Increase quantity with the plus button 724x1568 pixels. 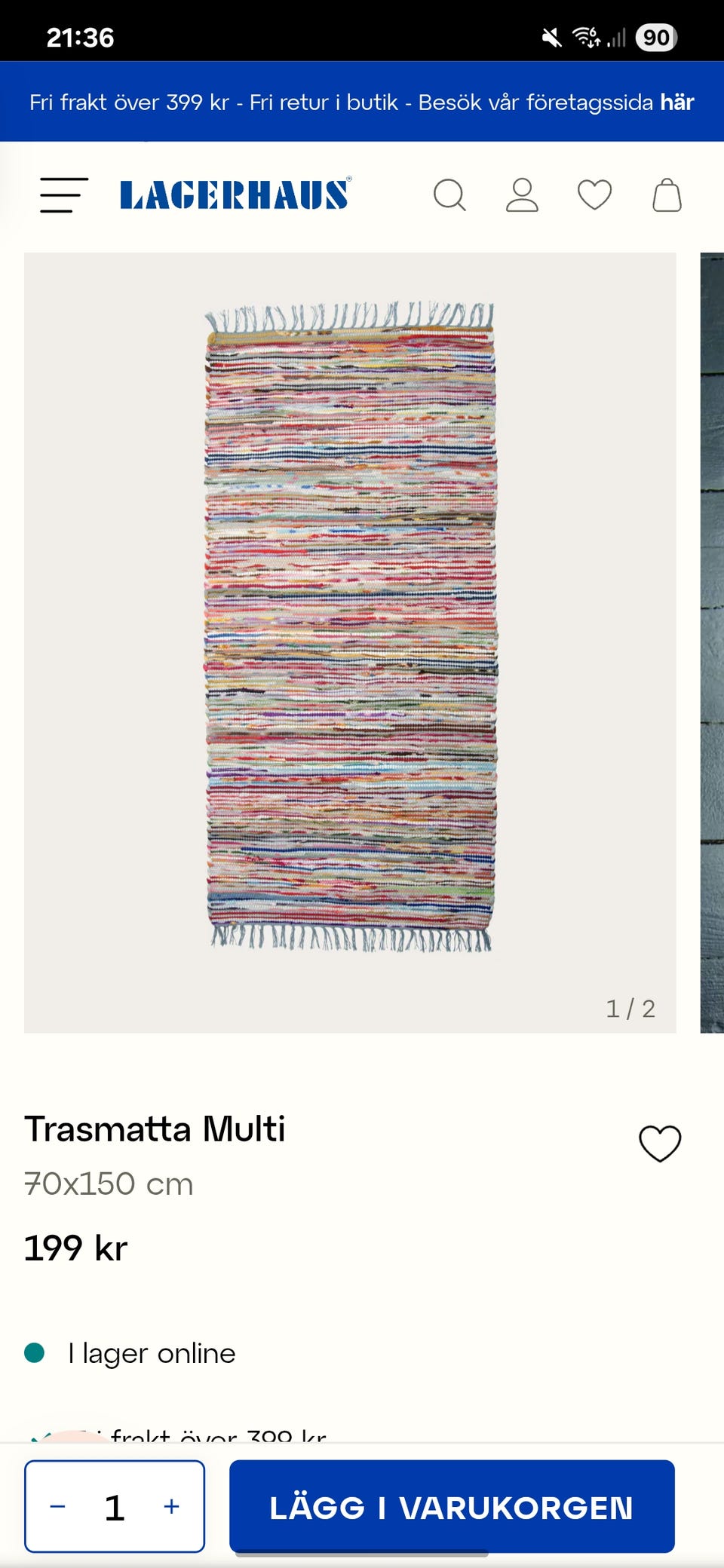coord(172,1506)
